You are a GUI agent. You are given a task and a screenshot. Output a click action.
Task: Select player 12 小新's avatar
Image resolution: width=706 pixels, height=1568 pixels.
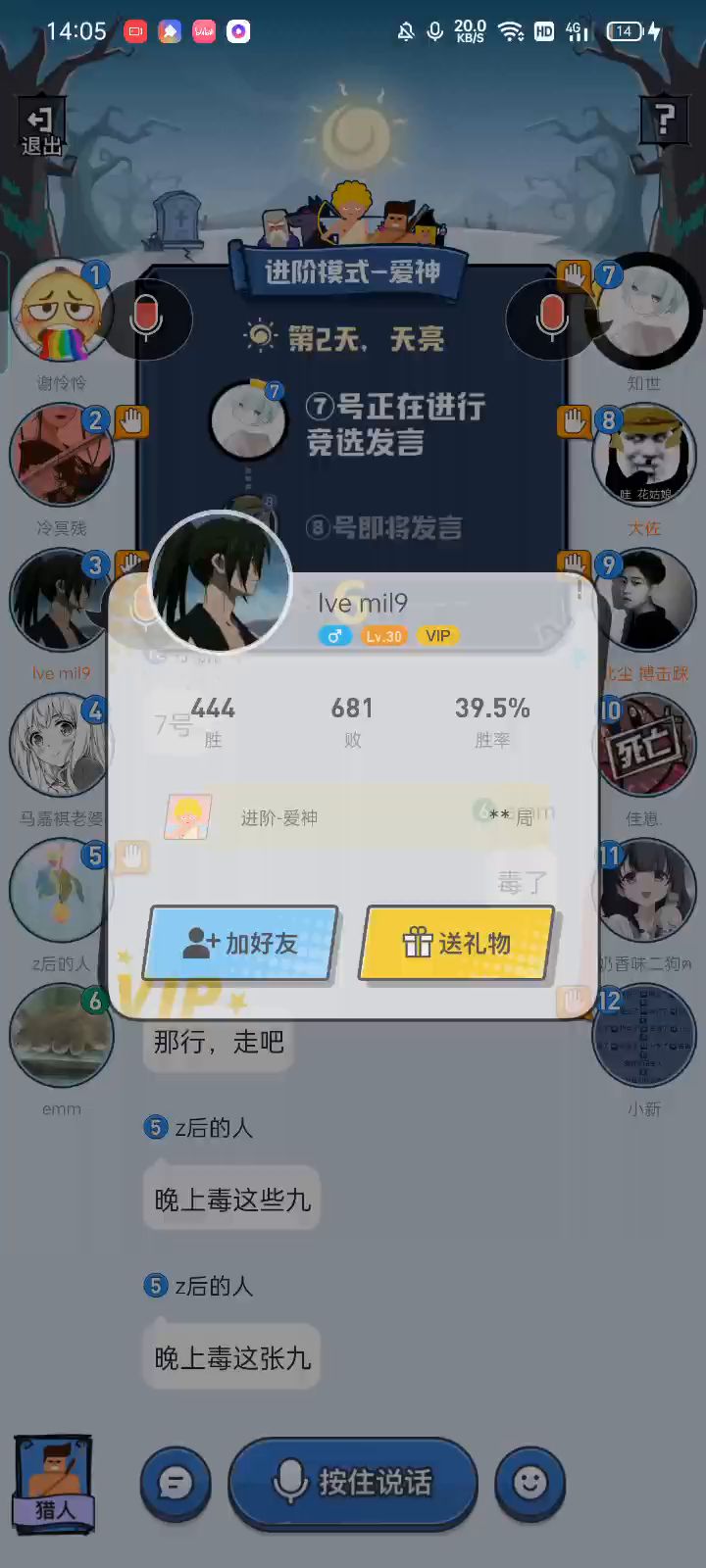click(644, 1037)
